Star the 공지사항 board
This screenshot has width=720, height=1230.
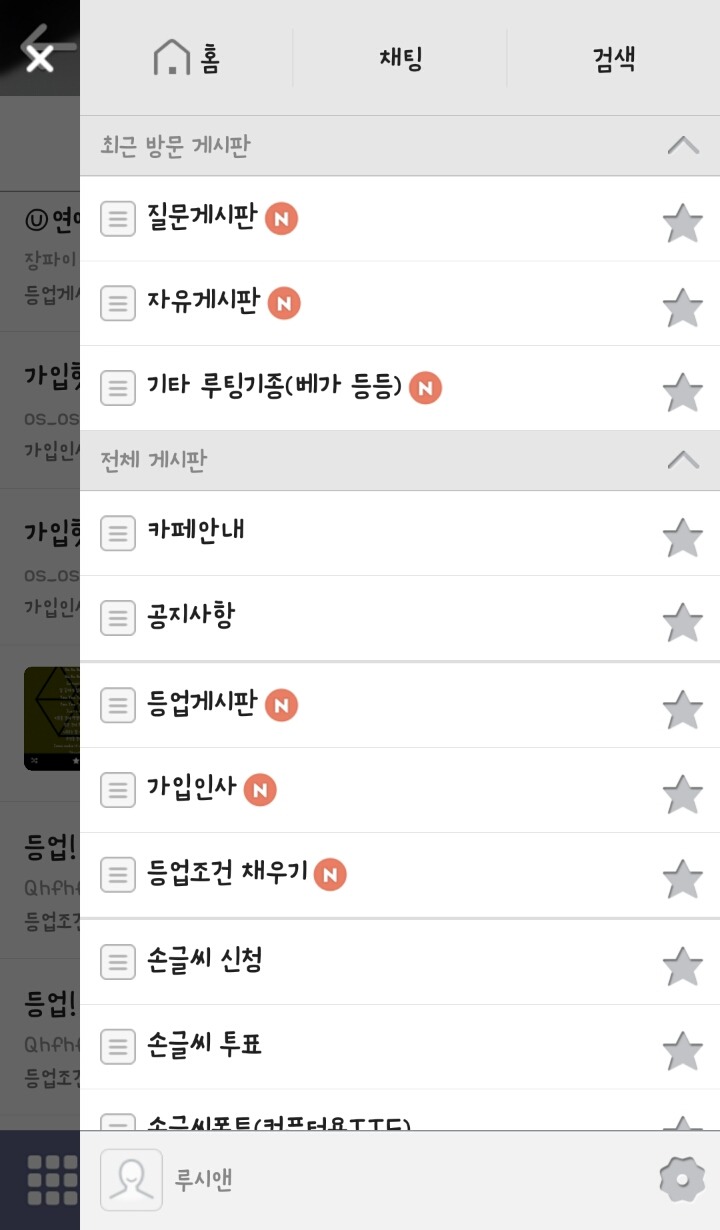point(683,622)
